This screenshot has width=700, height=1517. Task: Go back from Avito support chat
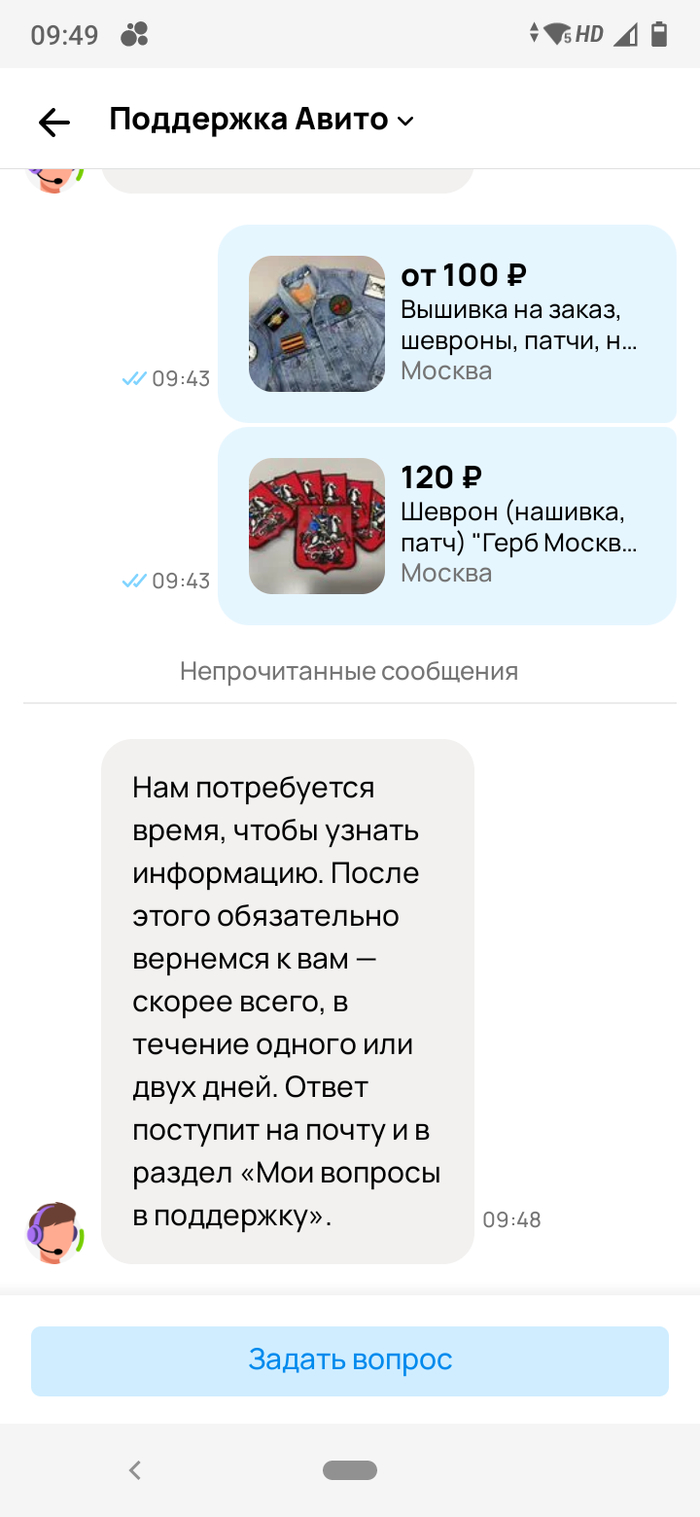coord(54,122)
